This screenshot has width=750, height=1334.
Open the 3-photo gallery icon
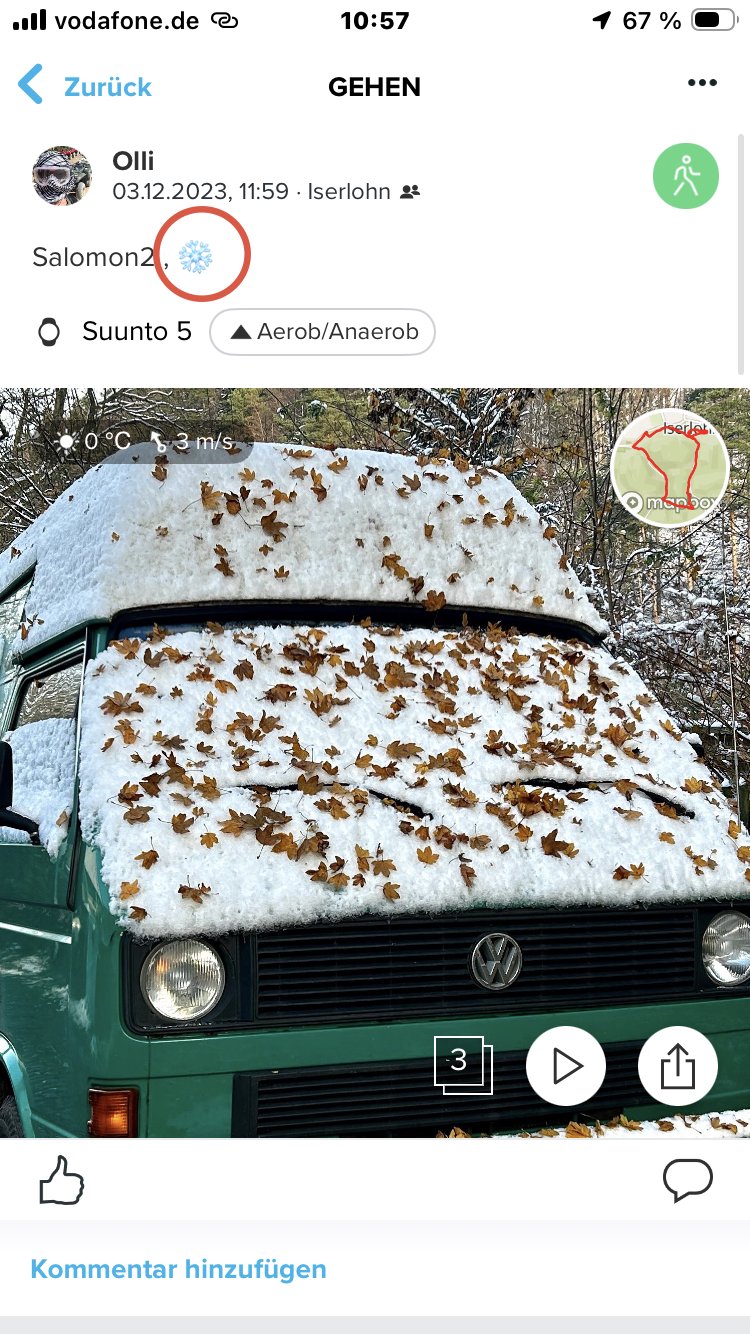(x=462, y=1064)
